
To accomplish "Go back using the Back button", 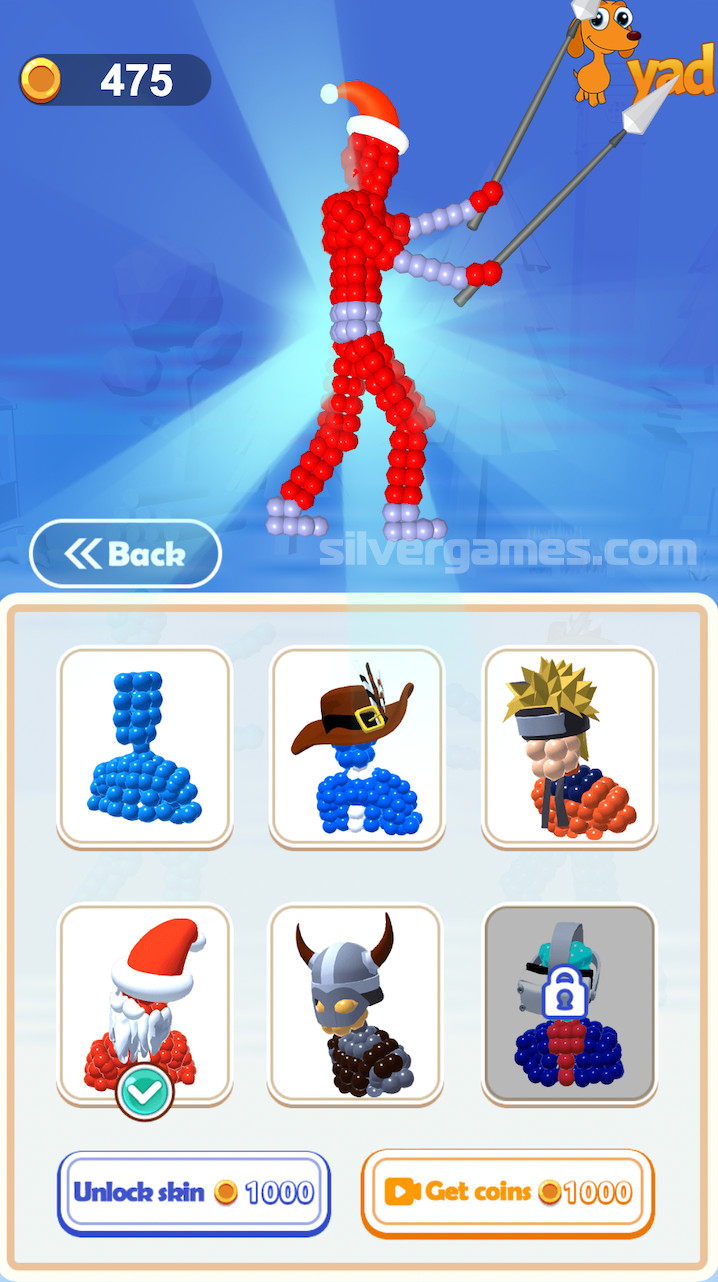I will coord(125,553).
